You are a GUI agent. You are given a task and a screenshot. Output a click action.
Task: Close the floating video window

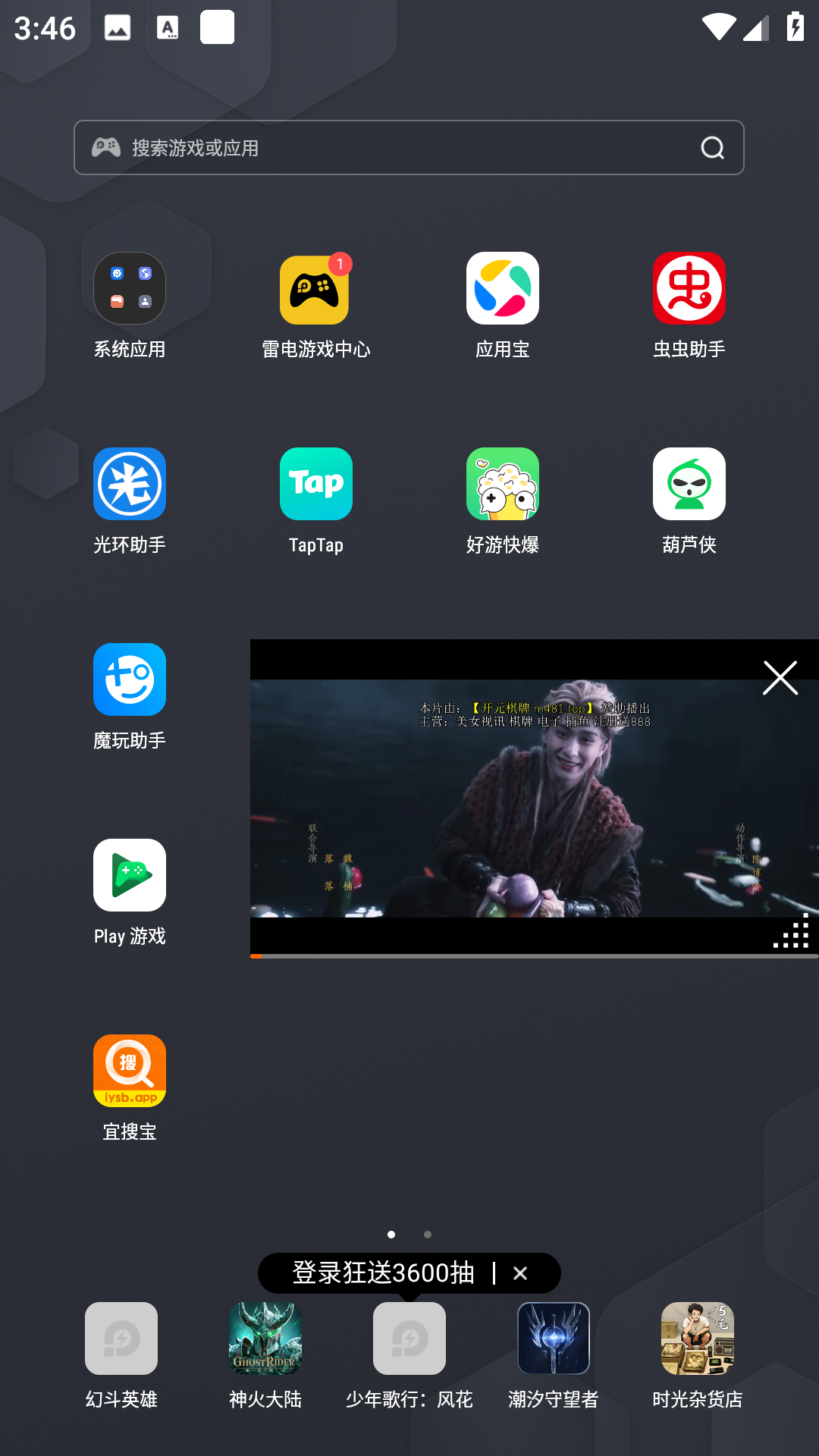click(780, 678)
